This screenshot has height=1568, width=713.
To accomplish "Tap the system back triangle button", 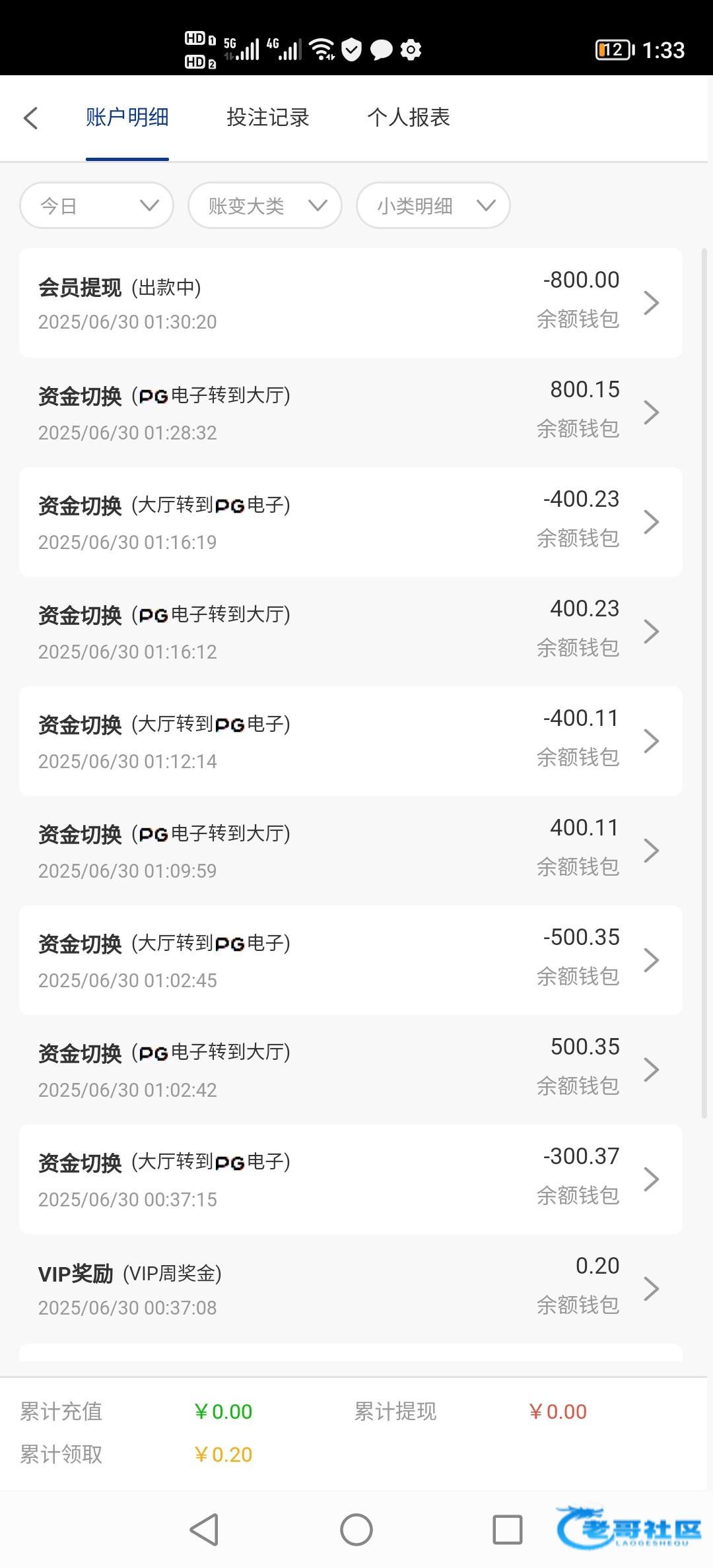I will click(x=204, y=1529).
